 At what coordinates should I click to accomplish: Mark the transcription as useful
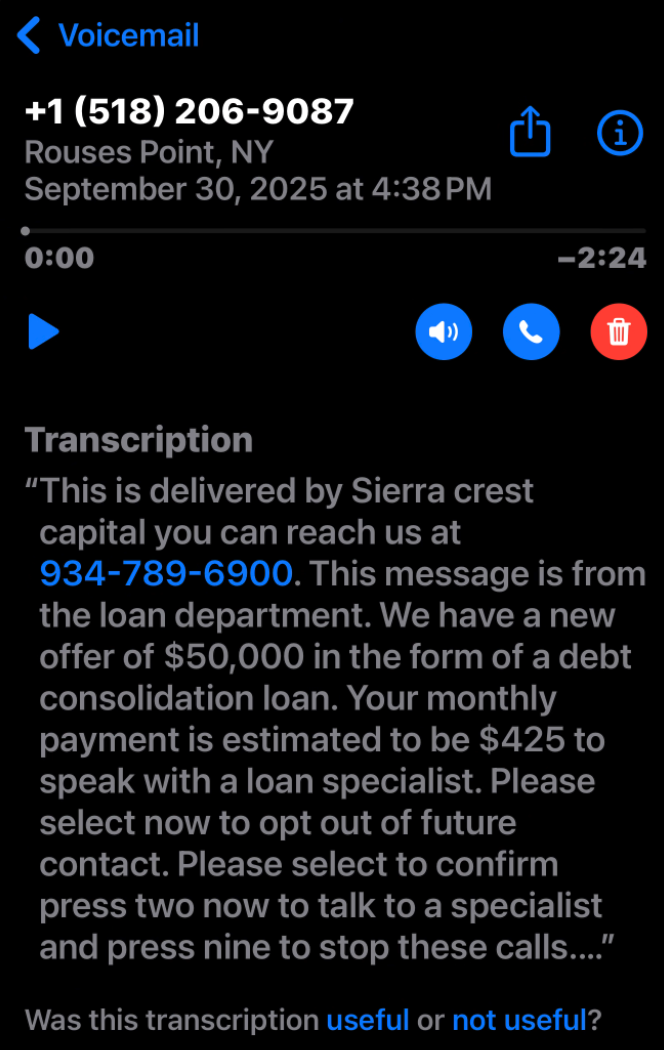tap(367, 1020)
